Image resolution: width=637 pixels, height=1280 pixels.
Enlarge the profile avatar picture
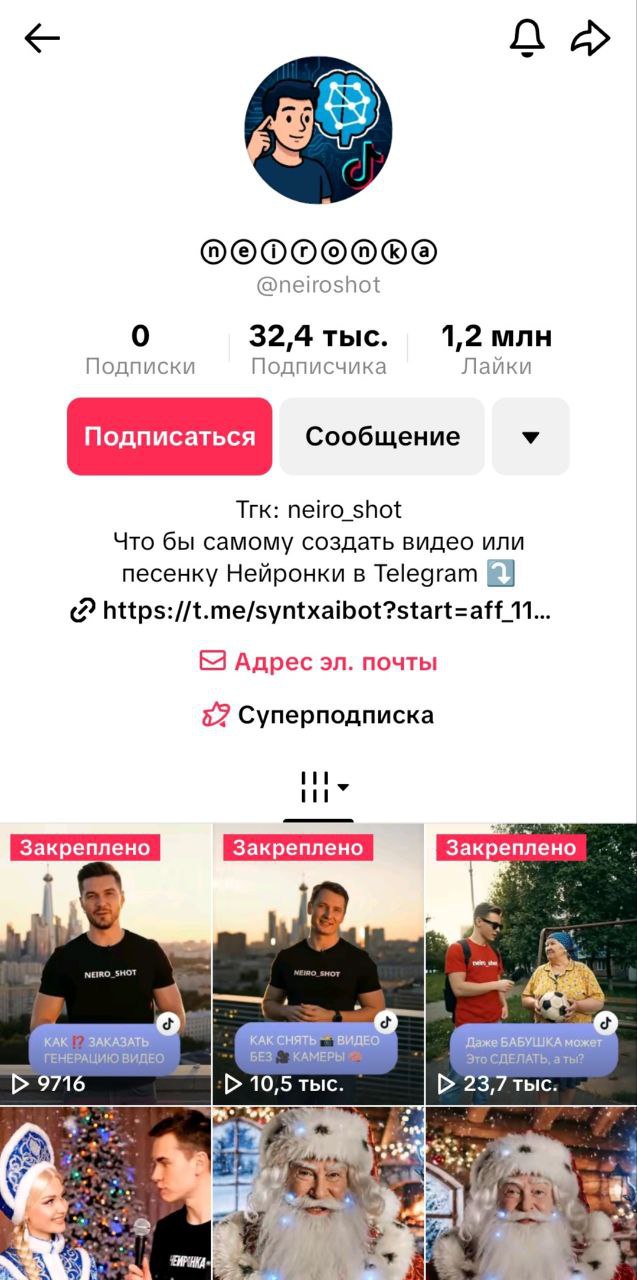tap(318, 130)
